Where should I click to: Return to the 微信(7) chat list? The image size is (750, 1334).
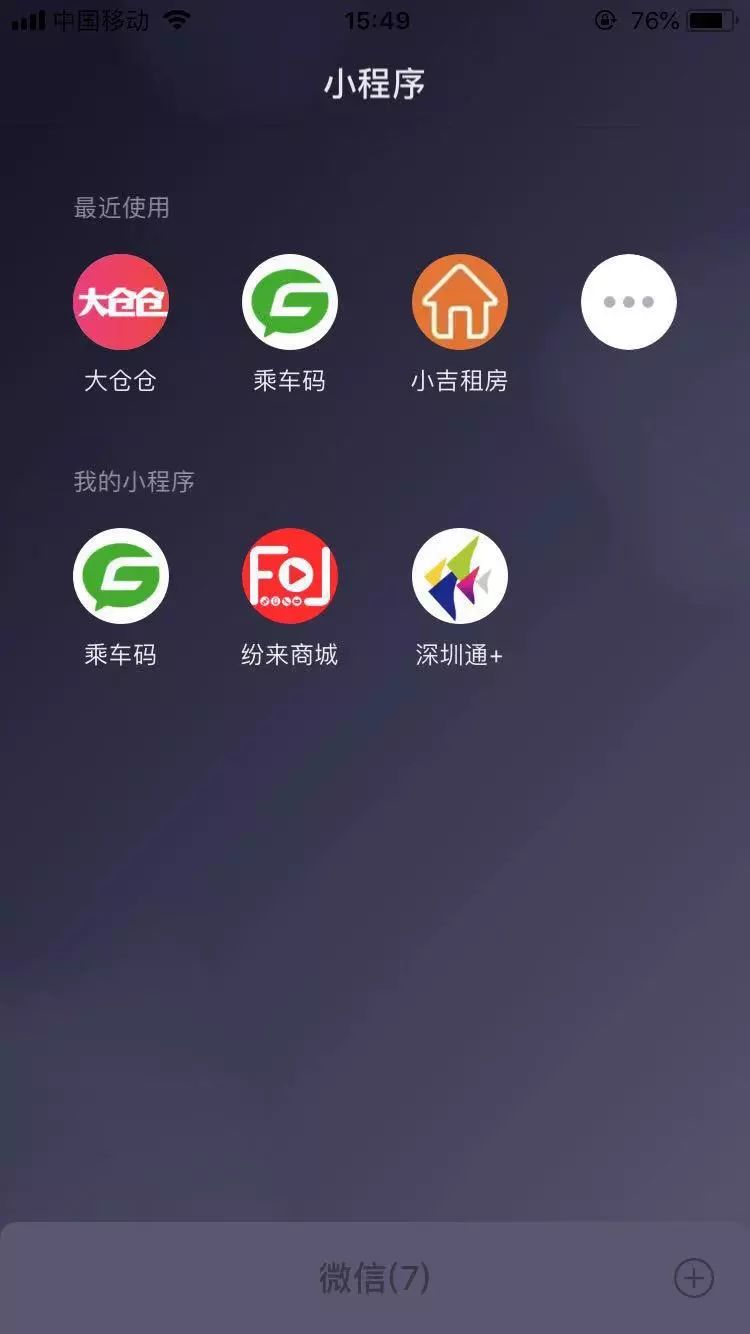coord(374,1277)
